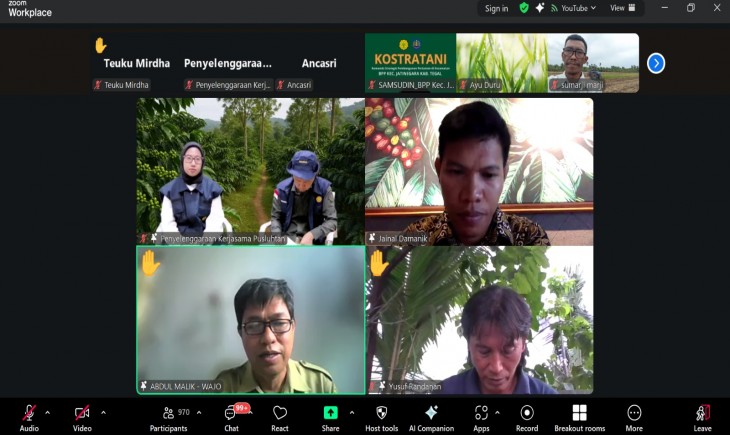This screenshot has height=435, width=730.
Task: Change layout with the View button
Action: 622,8
